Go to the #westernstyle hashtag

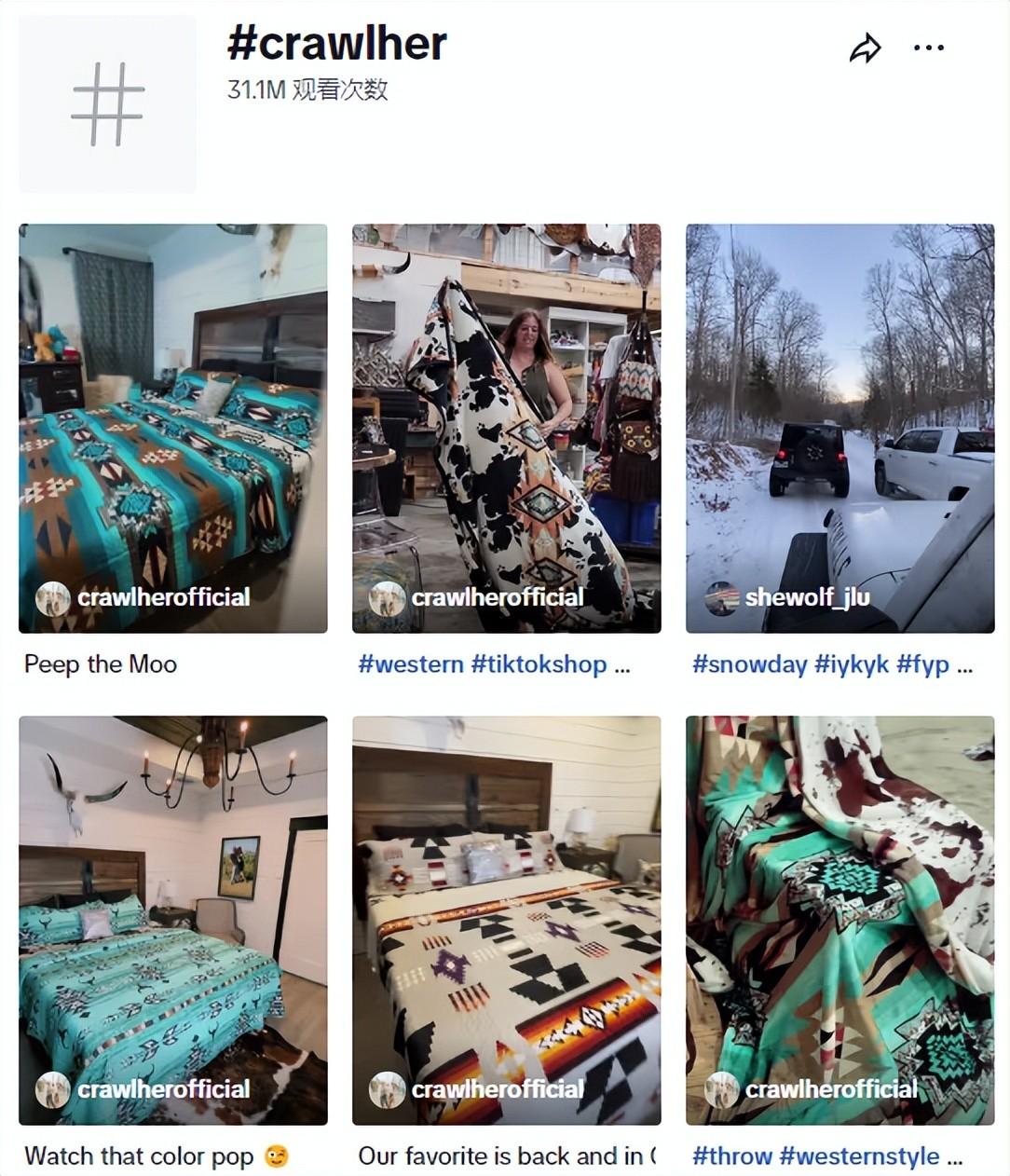tap(859, 1156)
